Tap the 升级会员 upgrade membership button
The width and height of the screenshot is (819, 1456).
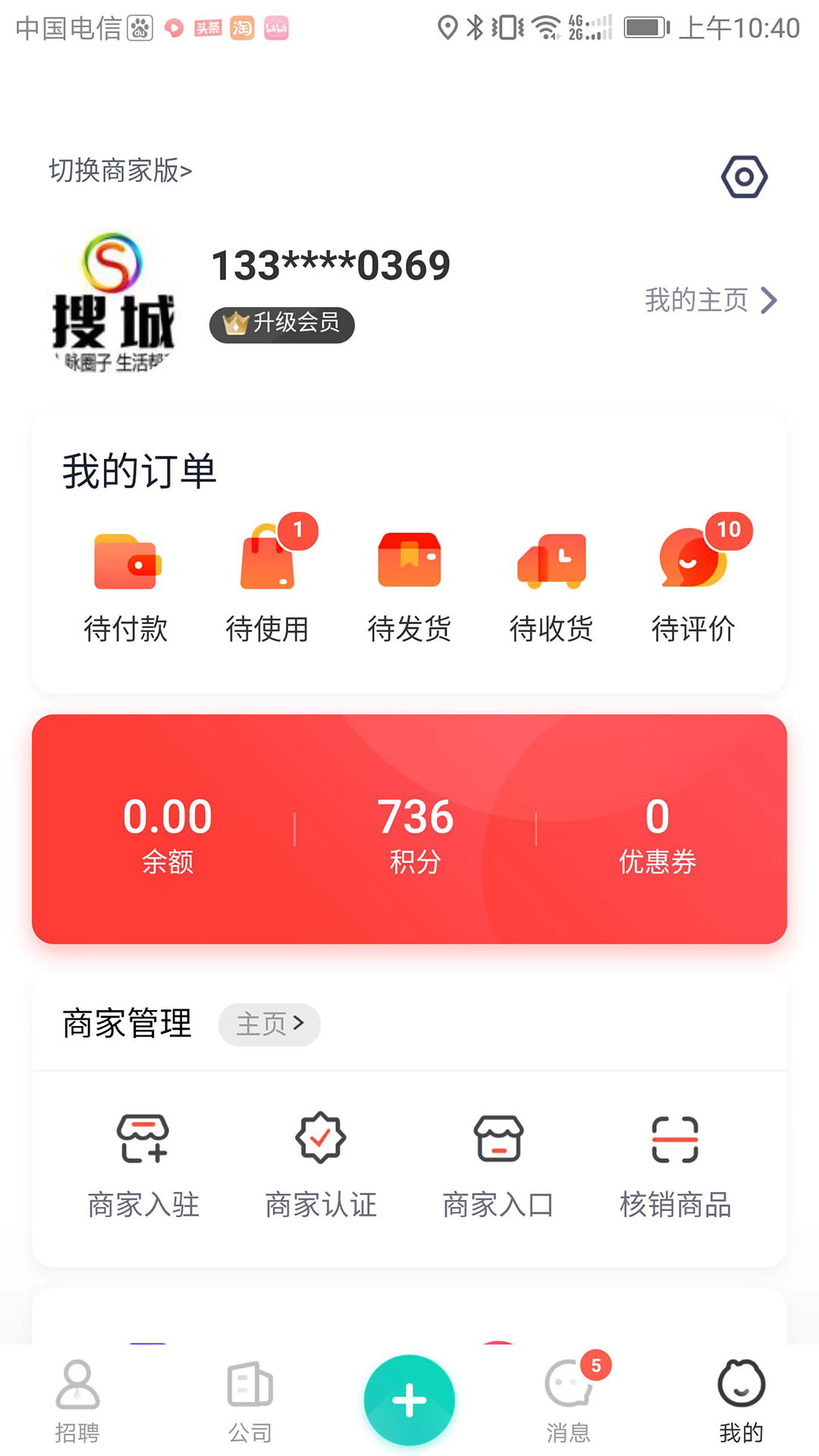click(x=282, y=325)
